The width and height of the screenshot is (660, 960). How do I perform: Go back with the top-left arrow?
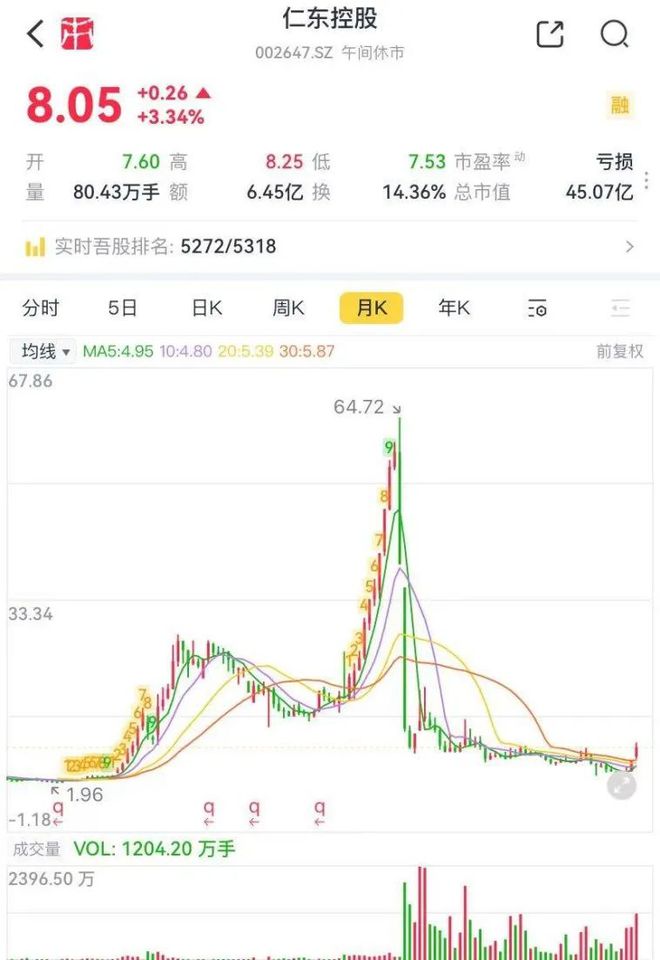(36, 34)
